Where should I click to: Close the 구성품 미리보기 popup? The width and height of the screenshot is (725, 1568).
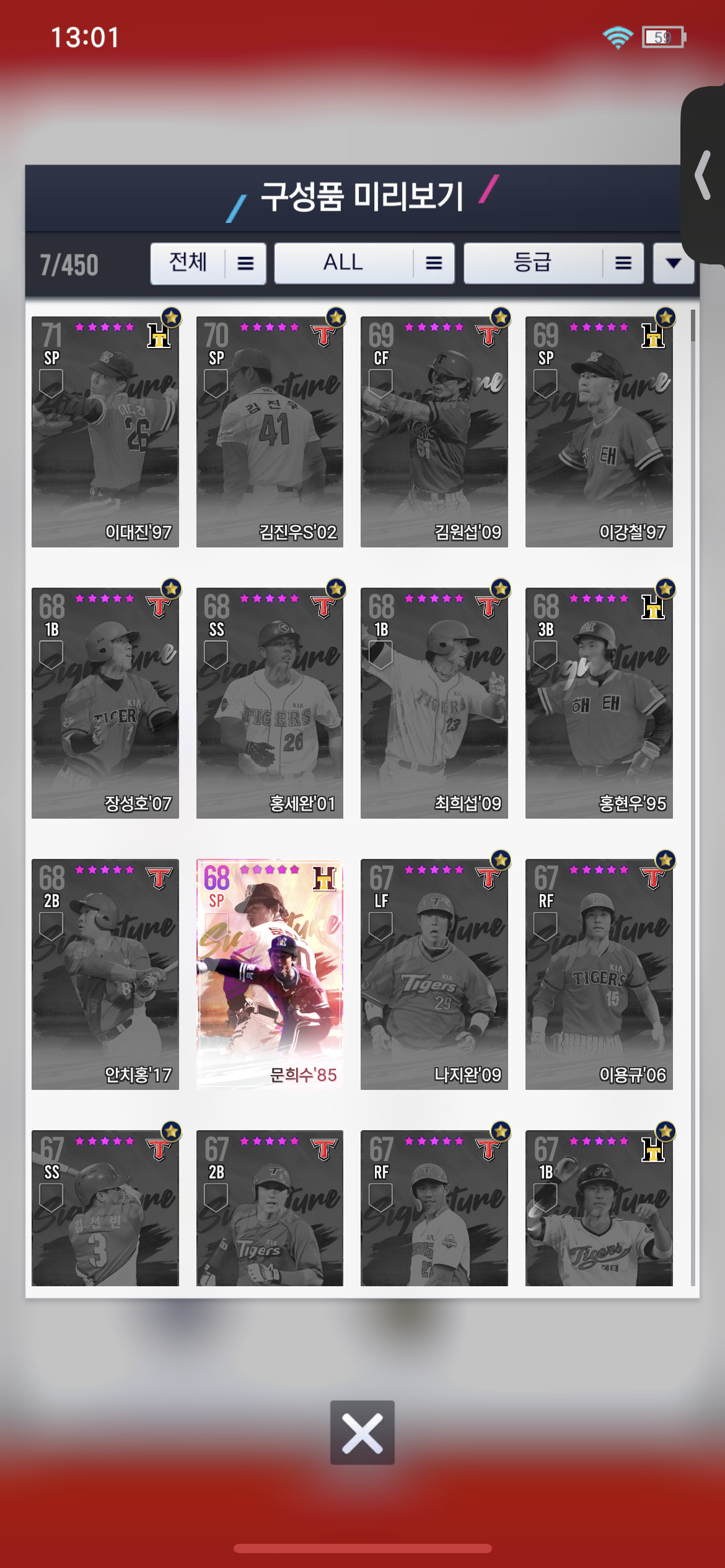(x=362, y=1432)
